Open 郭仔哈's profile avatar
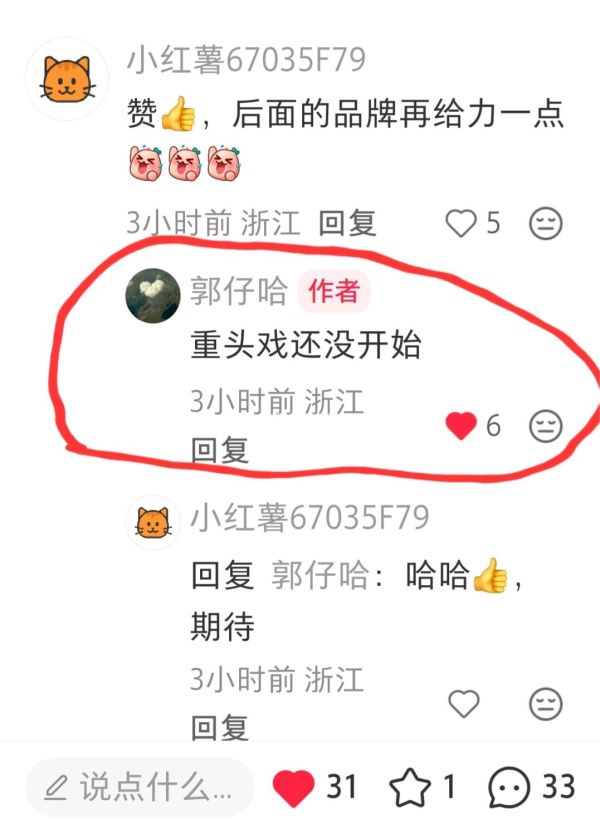600x839 pixels. (x=152, y=295)
